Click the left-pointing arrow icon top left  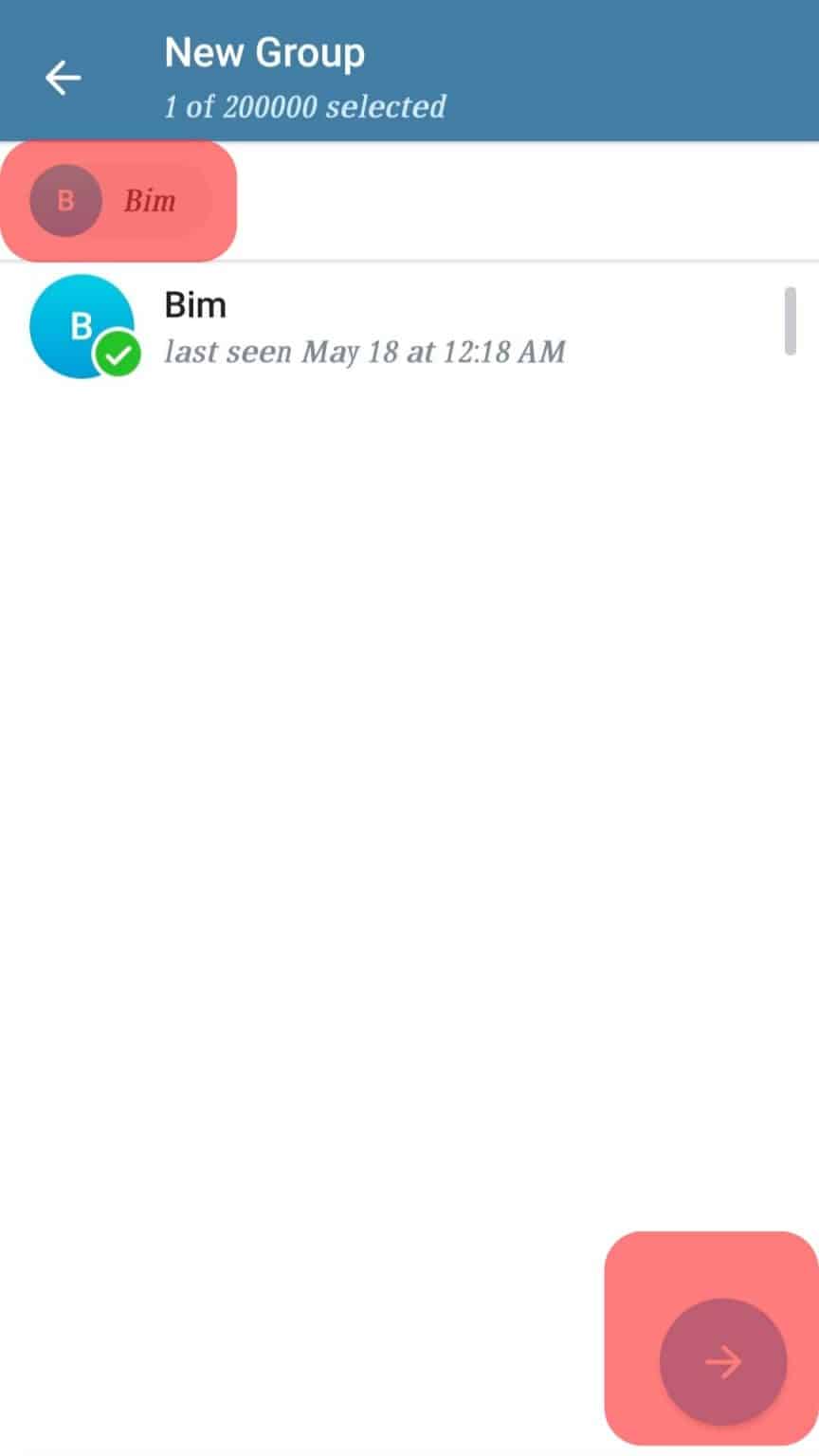coord(63,78)
